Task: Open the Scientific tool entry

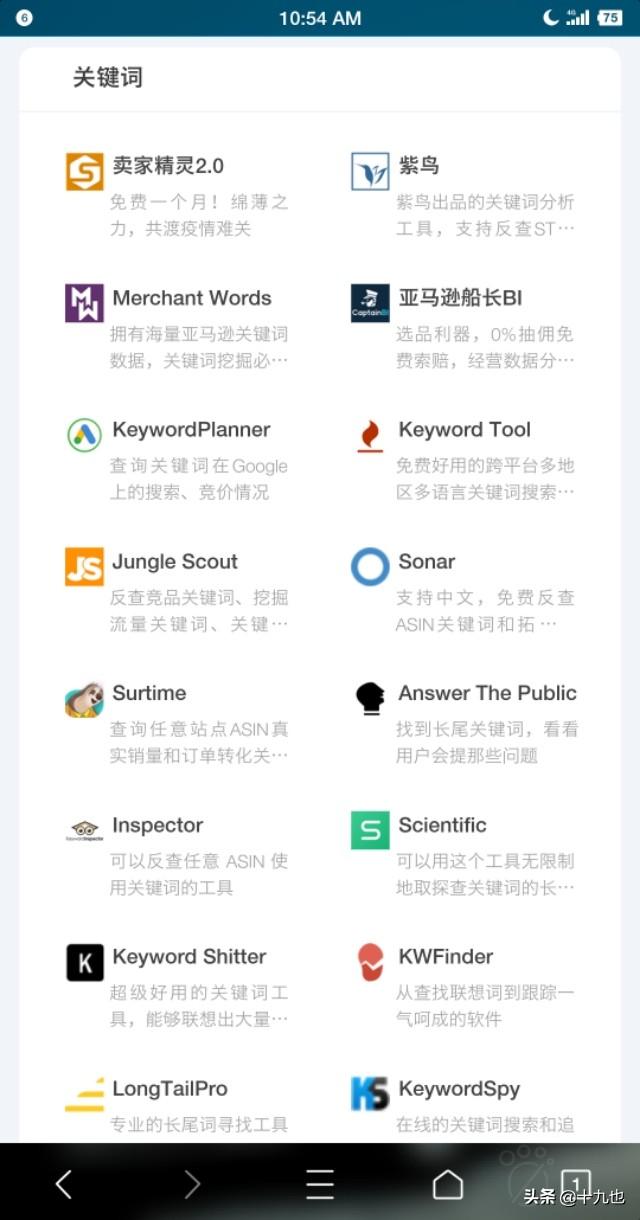Action: click(442, 825)
